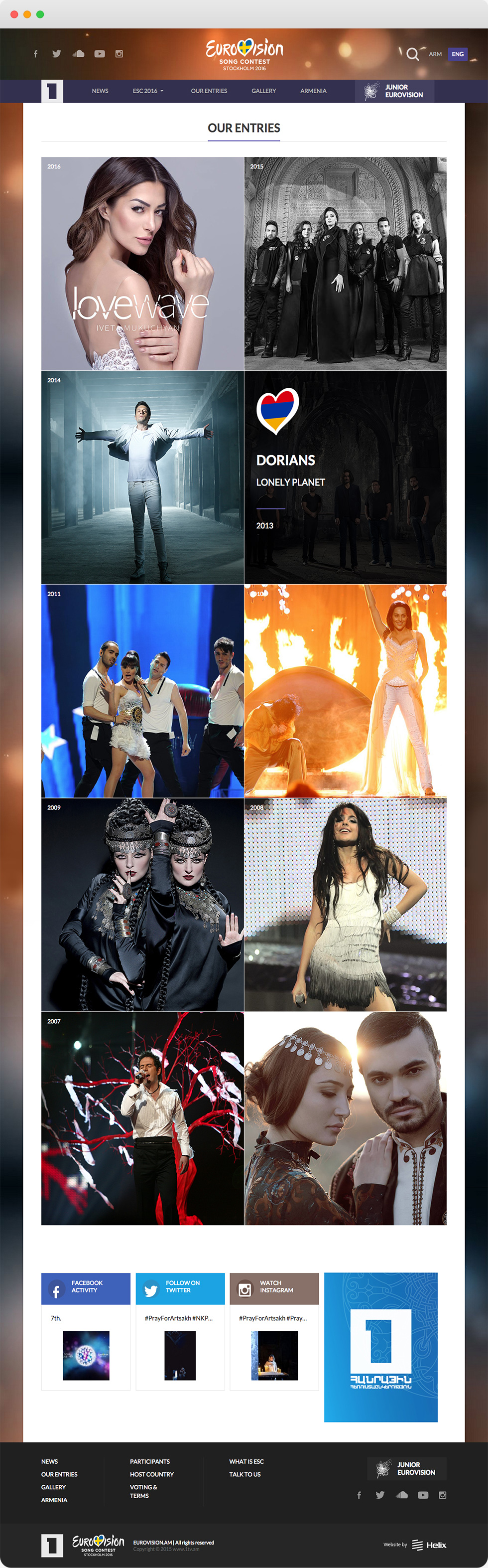Screen dimensions: 488x1568
Task: Open the header Facebook icon
Action: tap(36, 54)
